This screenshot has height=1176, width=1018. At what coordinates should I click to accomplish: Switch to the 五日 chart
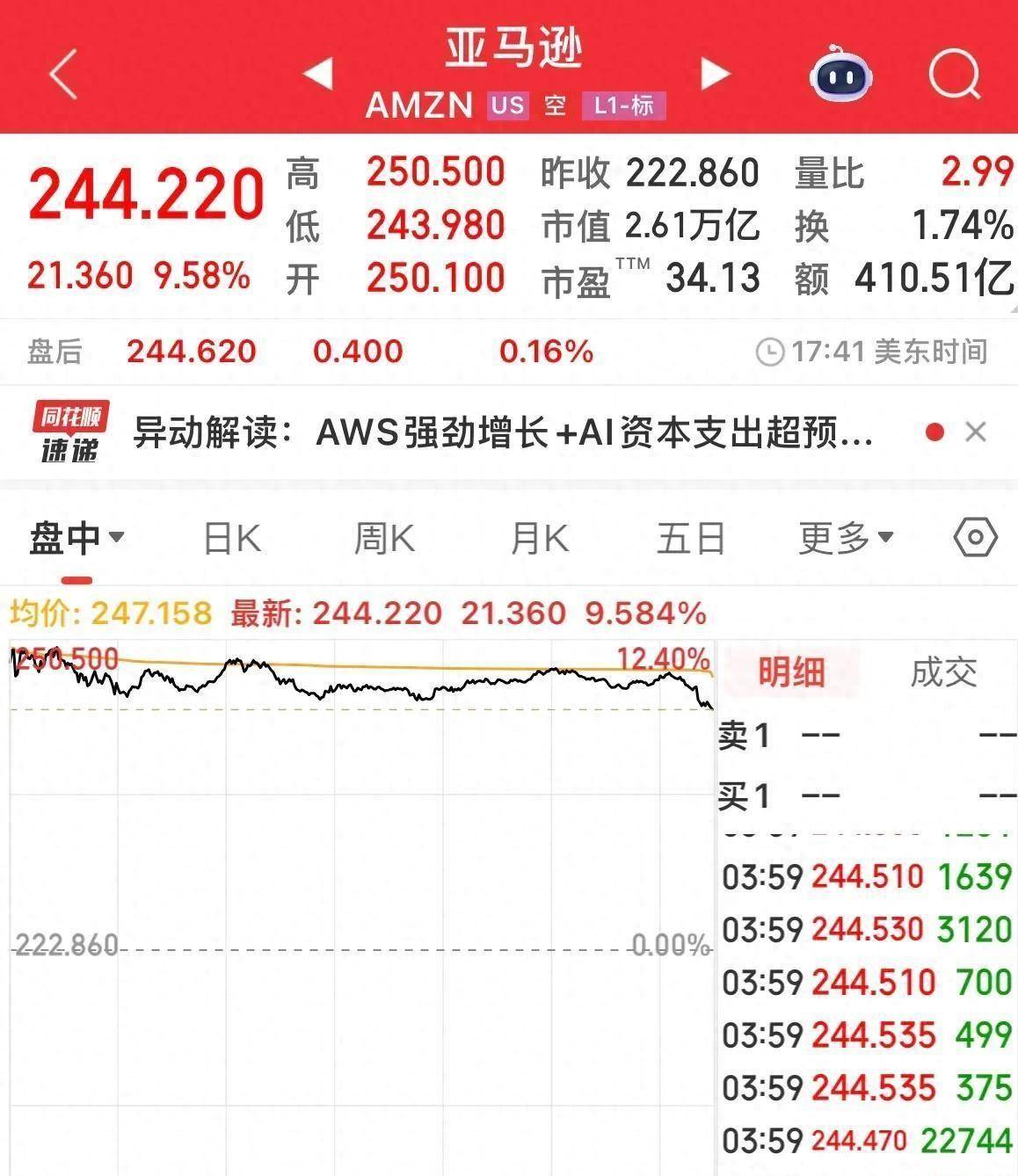691,538
